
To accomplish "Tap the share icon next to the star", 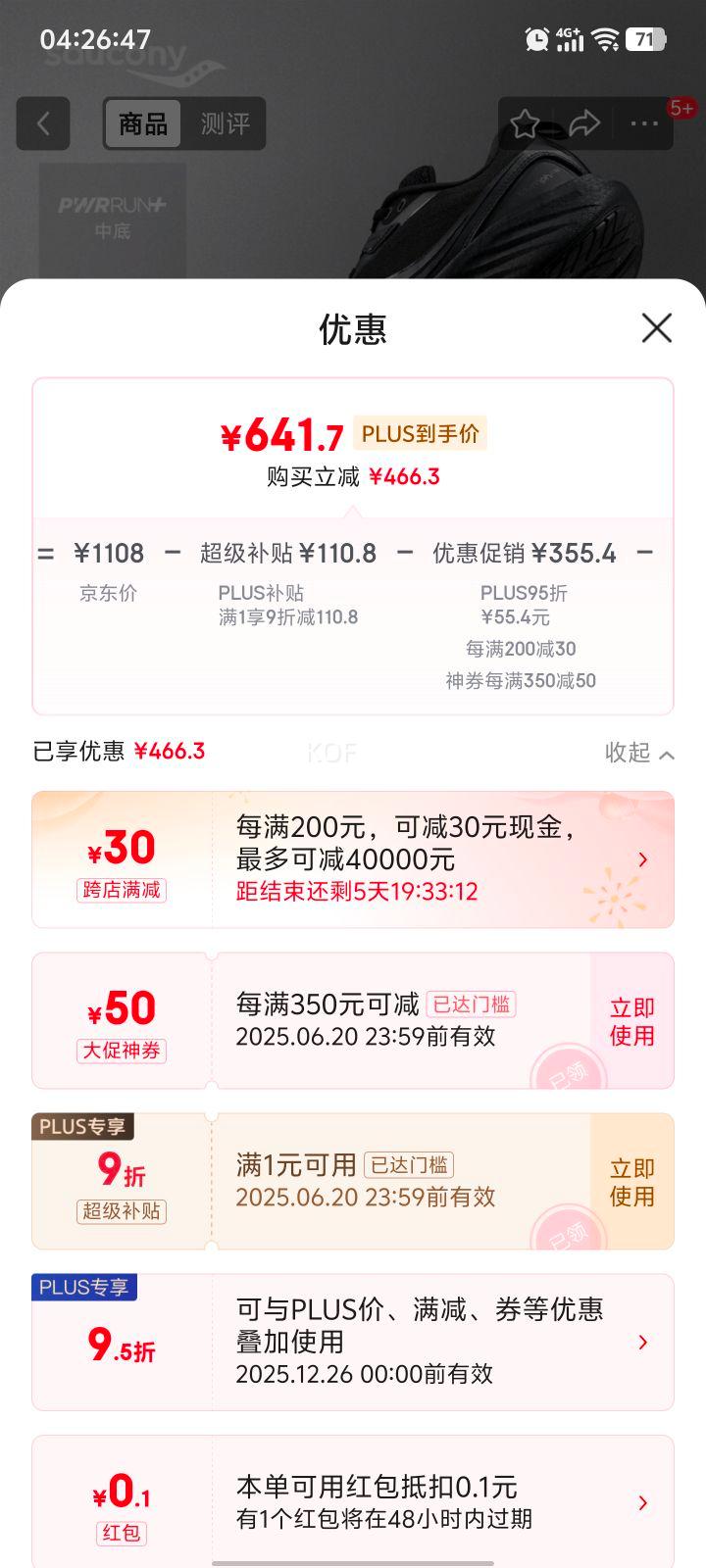I will coord(585,123).
